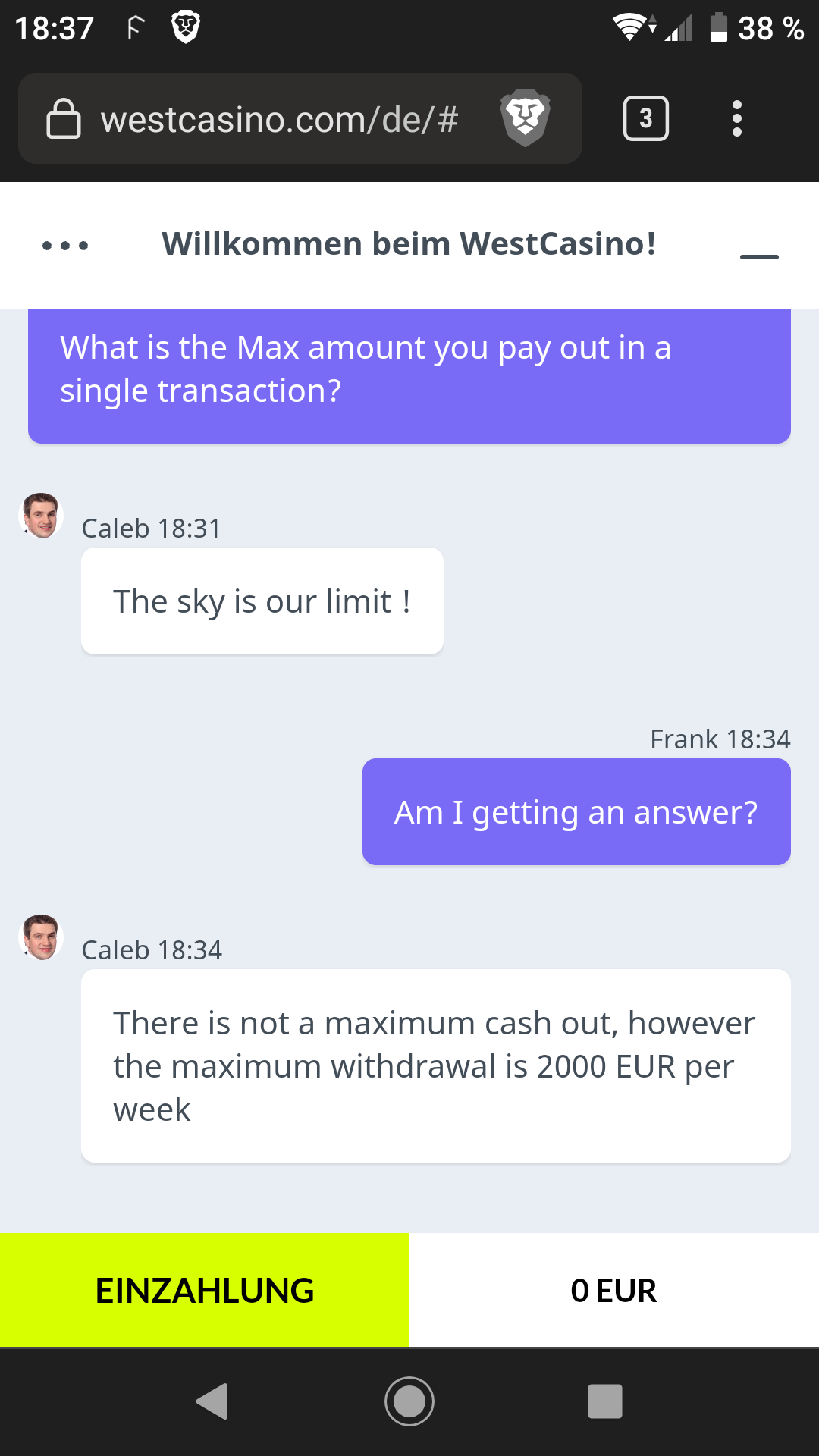Open Brave Shields lion icon
The image size is (819, 1456).
click(526, 118)
